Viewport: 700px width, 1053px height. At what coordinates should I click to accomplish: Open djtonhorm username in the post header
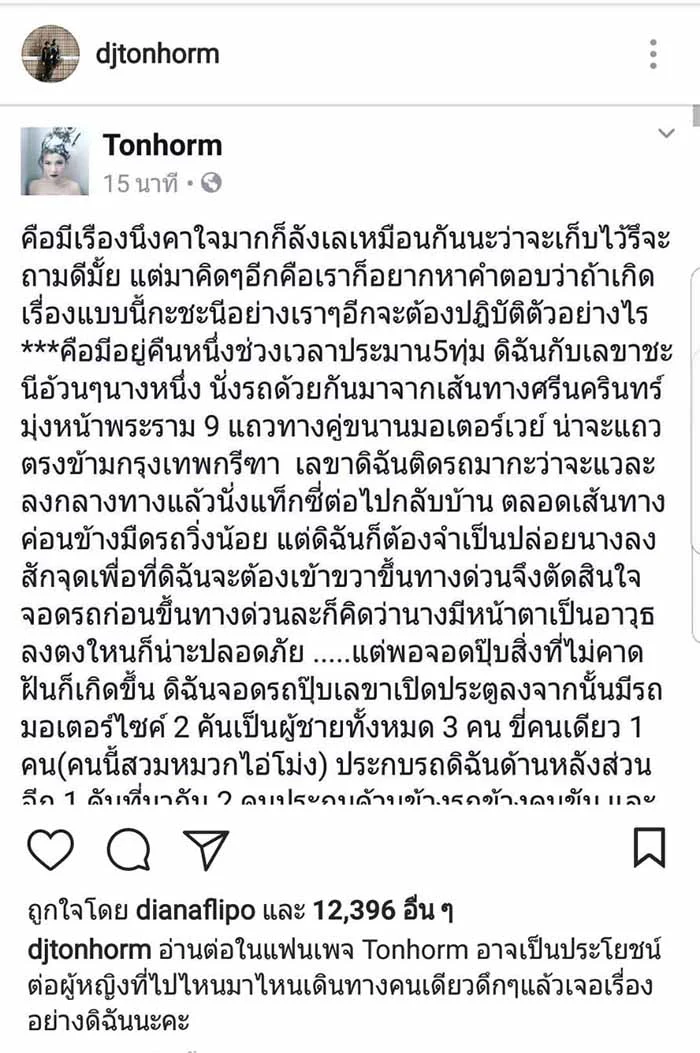coord(158,53)
